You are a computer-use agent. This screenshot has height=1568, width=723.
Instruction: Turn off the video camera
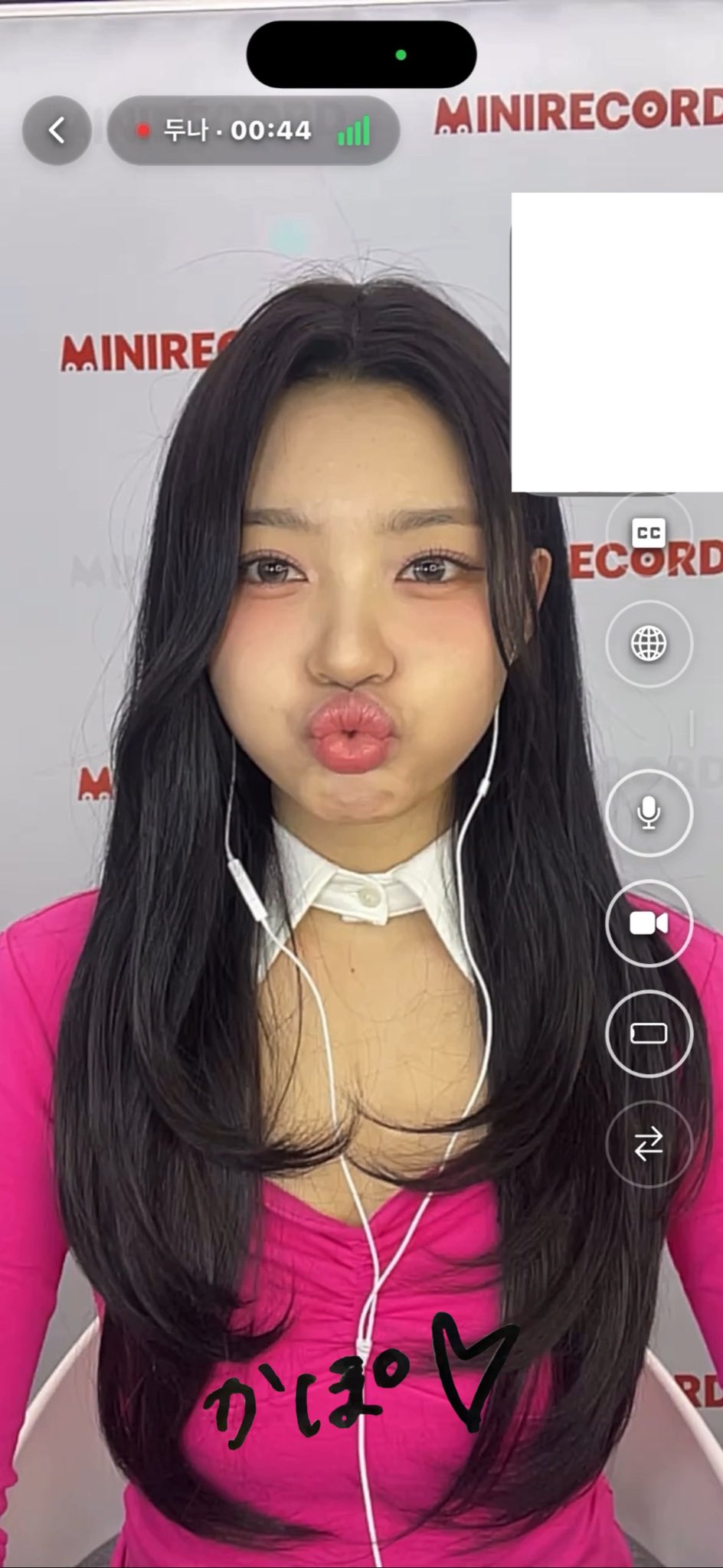(649, 923)
